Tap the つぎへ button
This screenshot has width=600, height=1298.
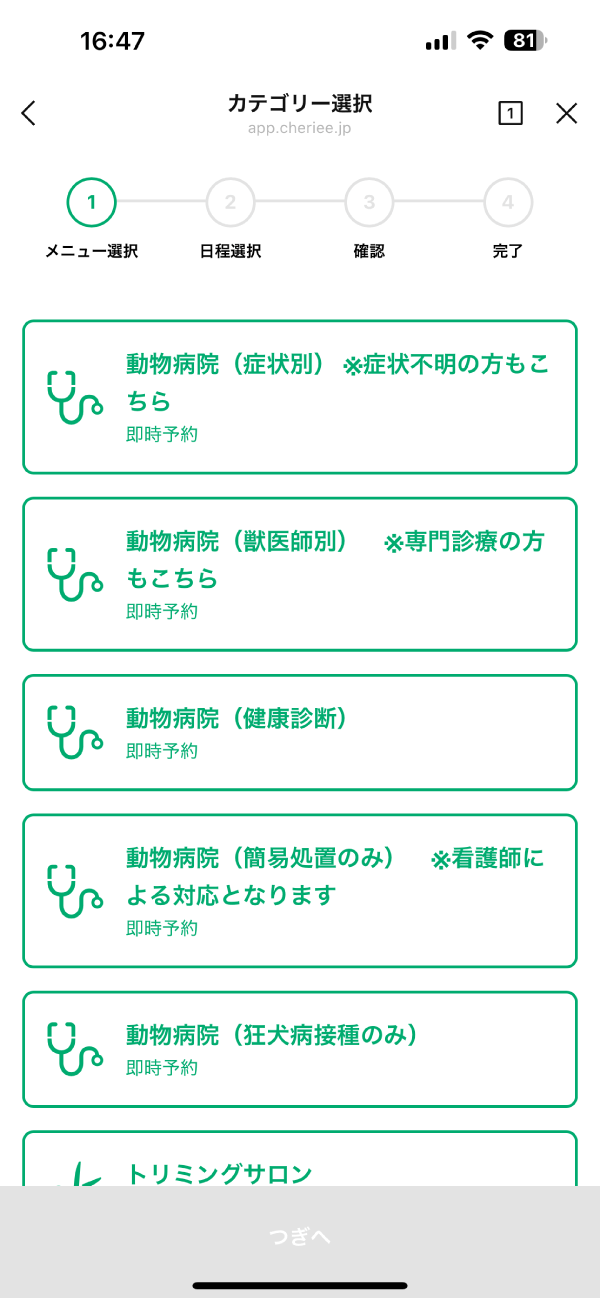click(x=300, y=1237)
